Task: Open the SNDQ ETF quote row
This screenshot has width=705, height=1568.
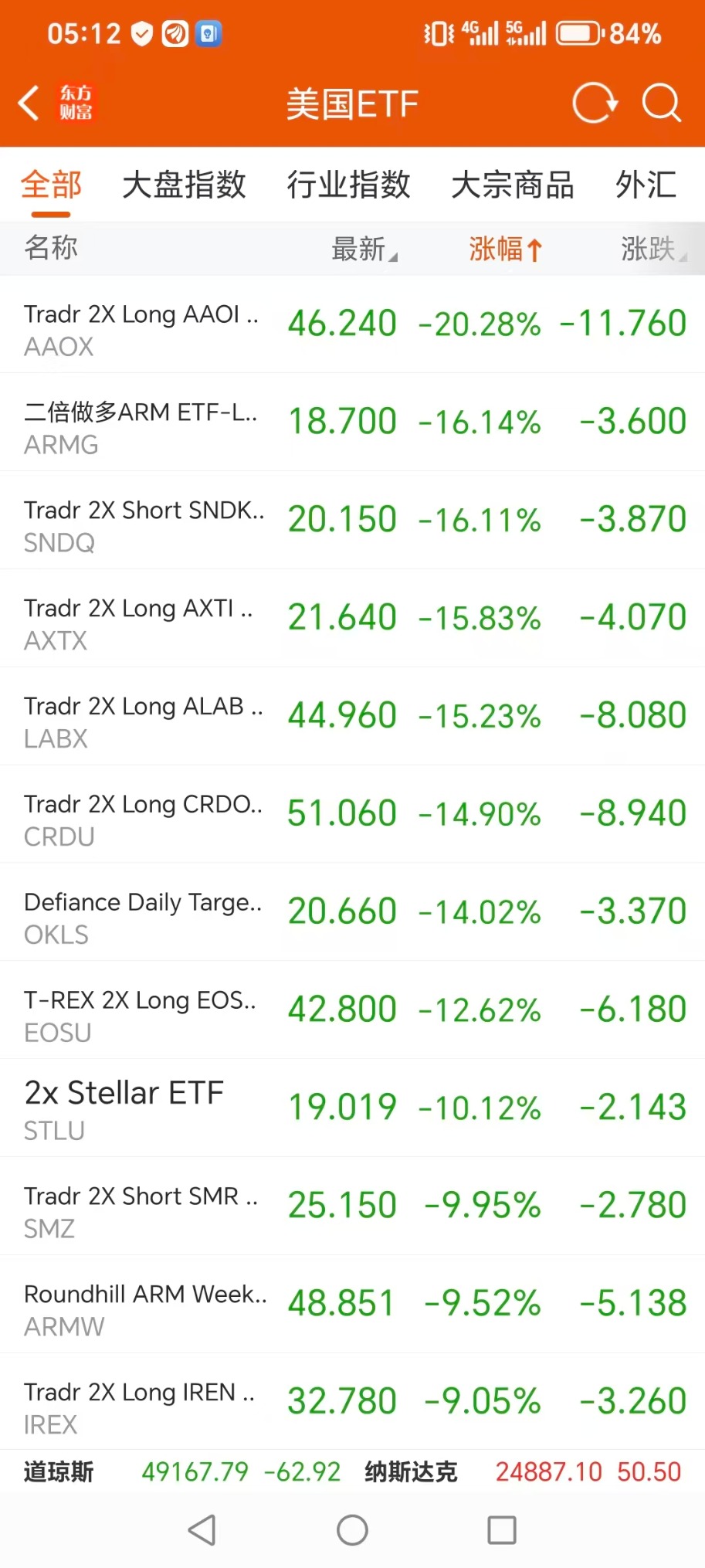Action: (x=352, y=520)
